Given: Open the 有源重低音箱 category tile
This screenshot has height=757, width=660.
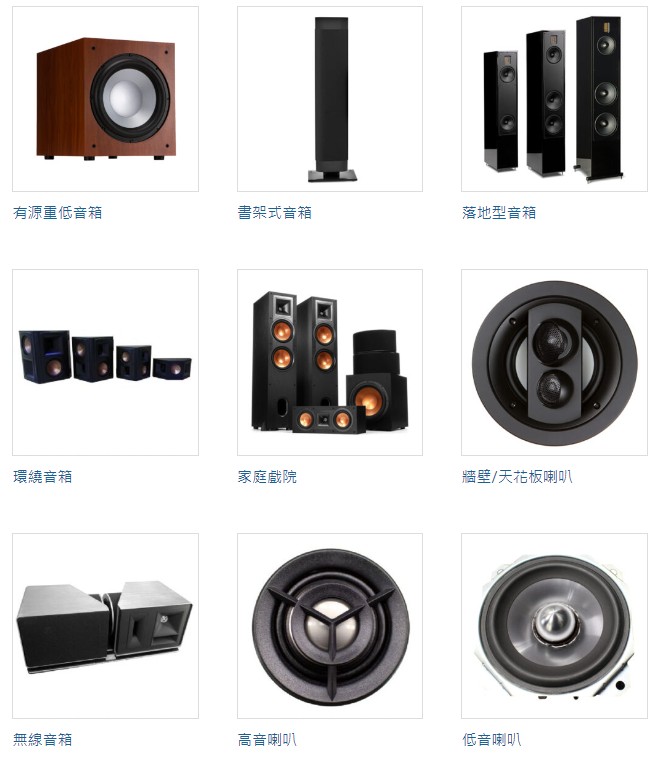Looking at the screenshot, I should (x=105, y=99).
